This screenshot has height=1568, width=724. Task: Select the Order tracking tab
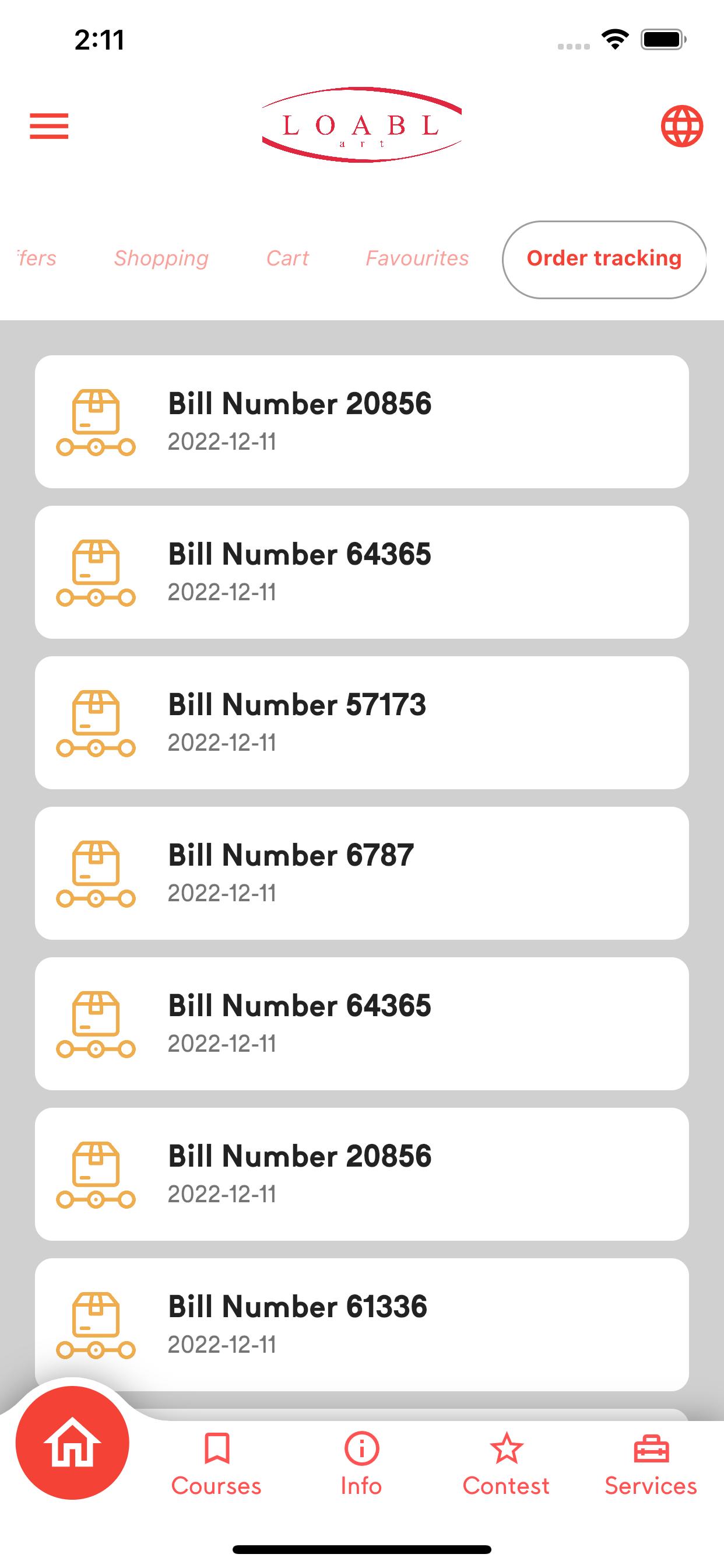[x=604, y=260]
